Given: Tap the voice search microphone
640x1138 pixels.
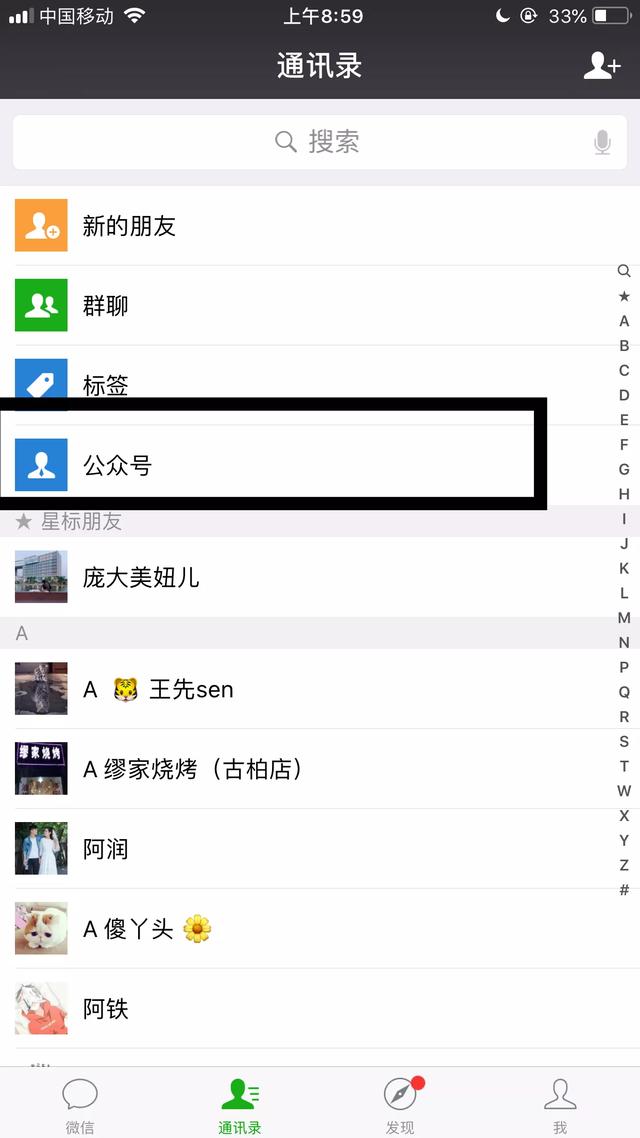Looking at the screenshot, I should [602, 142].
